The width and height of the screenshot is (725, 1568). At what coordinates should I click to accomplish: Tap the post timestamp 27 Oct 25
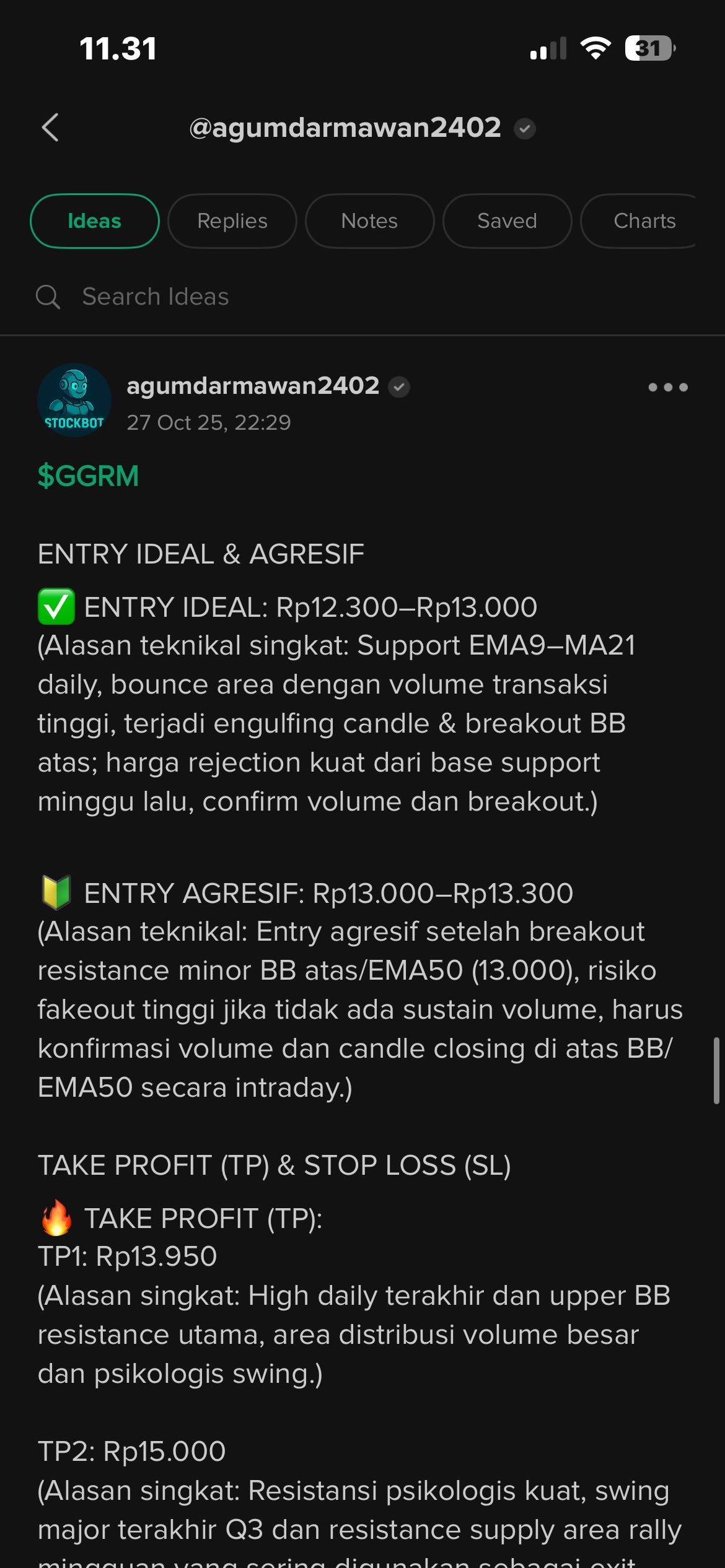(209, 422)
